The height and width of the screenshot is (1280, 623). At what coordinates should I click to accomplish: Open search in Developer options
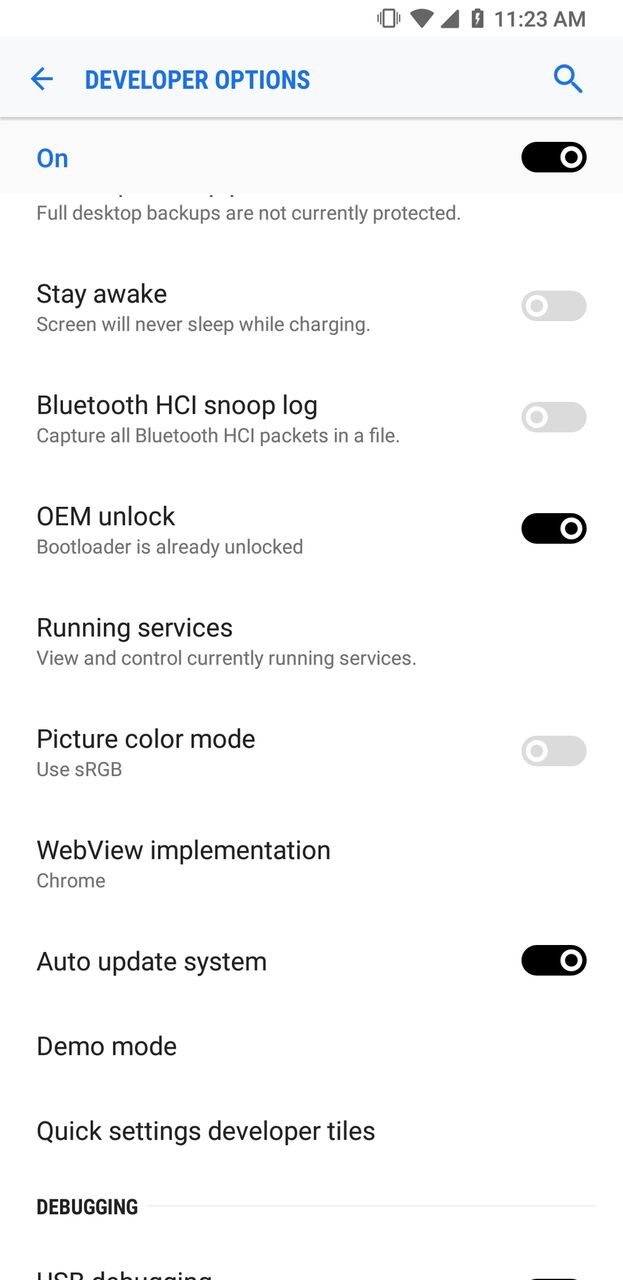coord(568,79)
